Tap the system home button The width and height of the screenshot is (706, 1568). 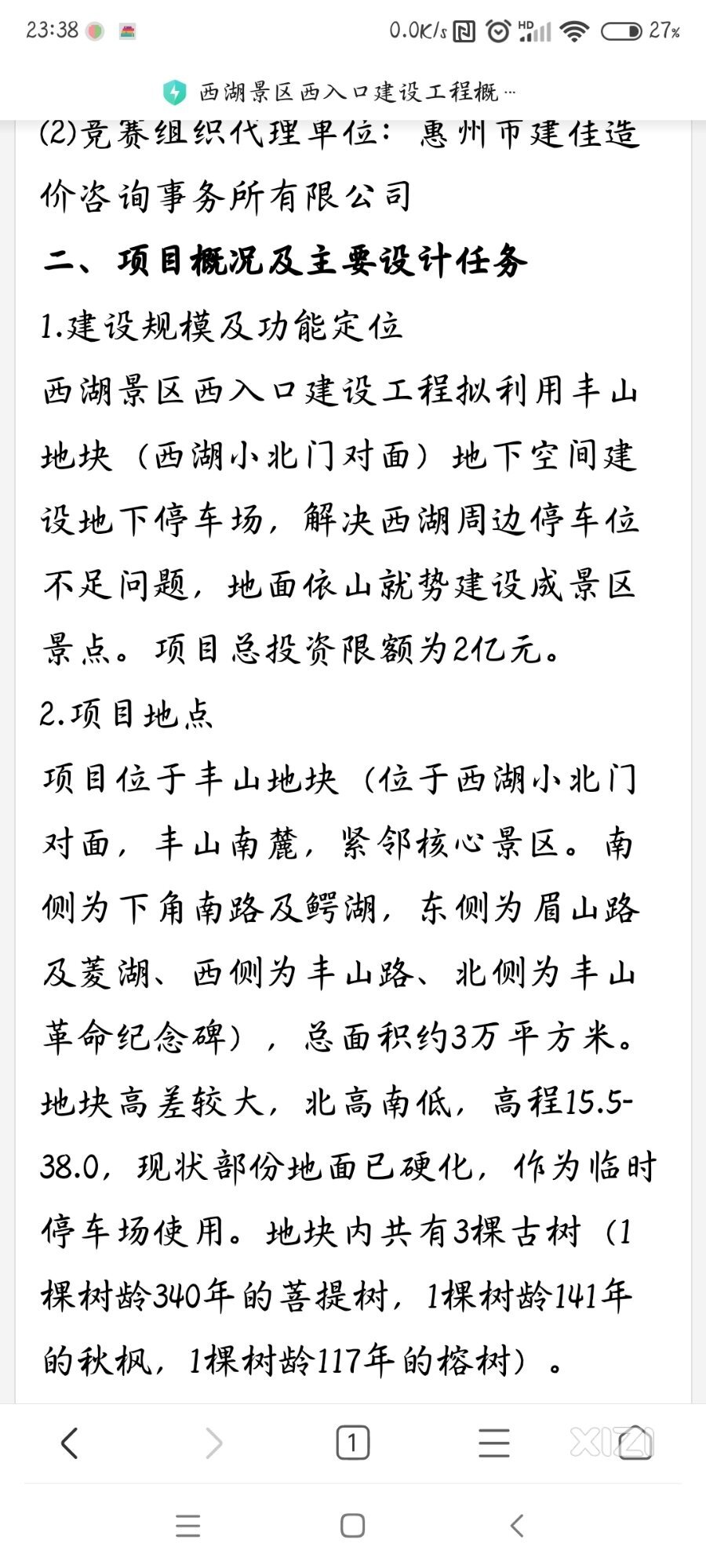[353, 1526]
